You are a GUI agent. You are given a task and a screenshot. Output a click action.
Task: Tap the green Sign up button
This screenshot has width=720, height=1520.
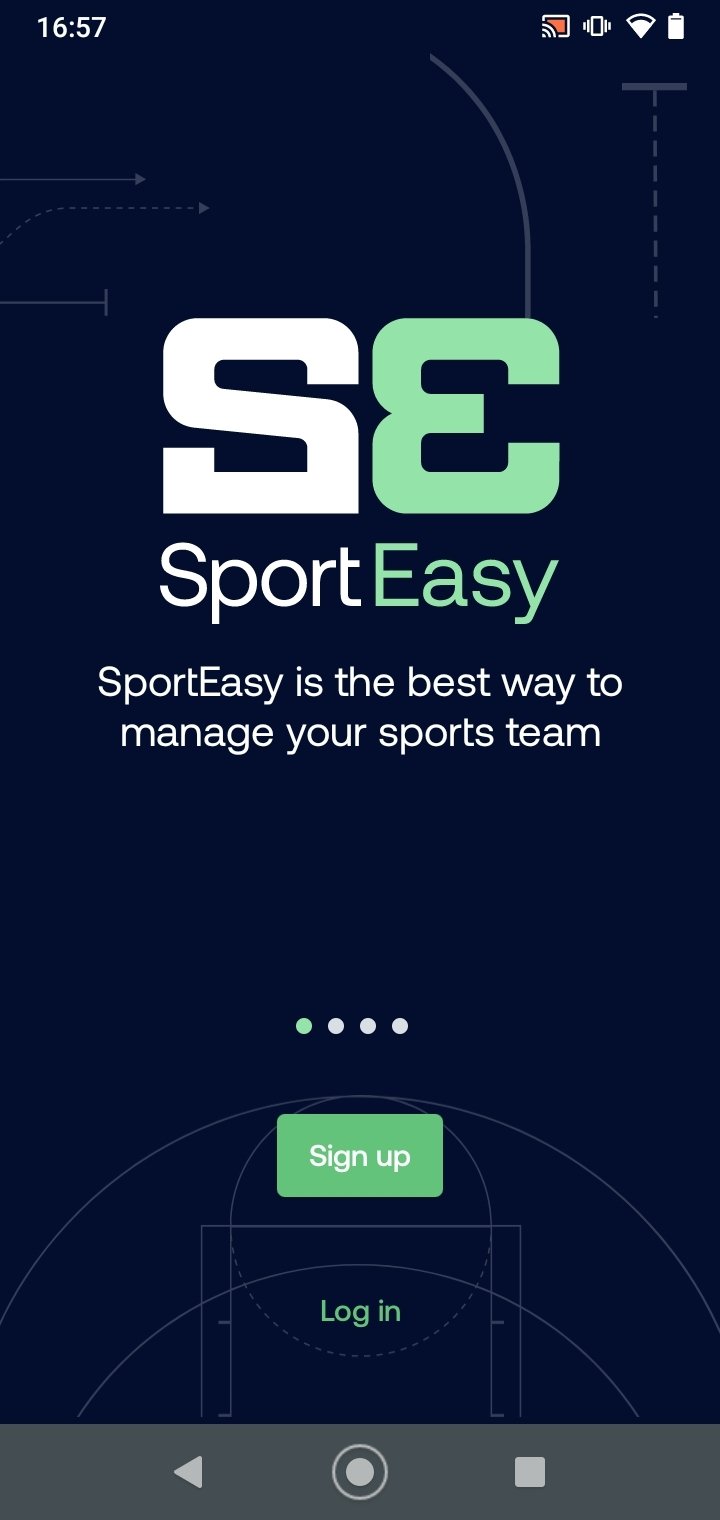point(360,1156)
